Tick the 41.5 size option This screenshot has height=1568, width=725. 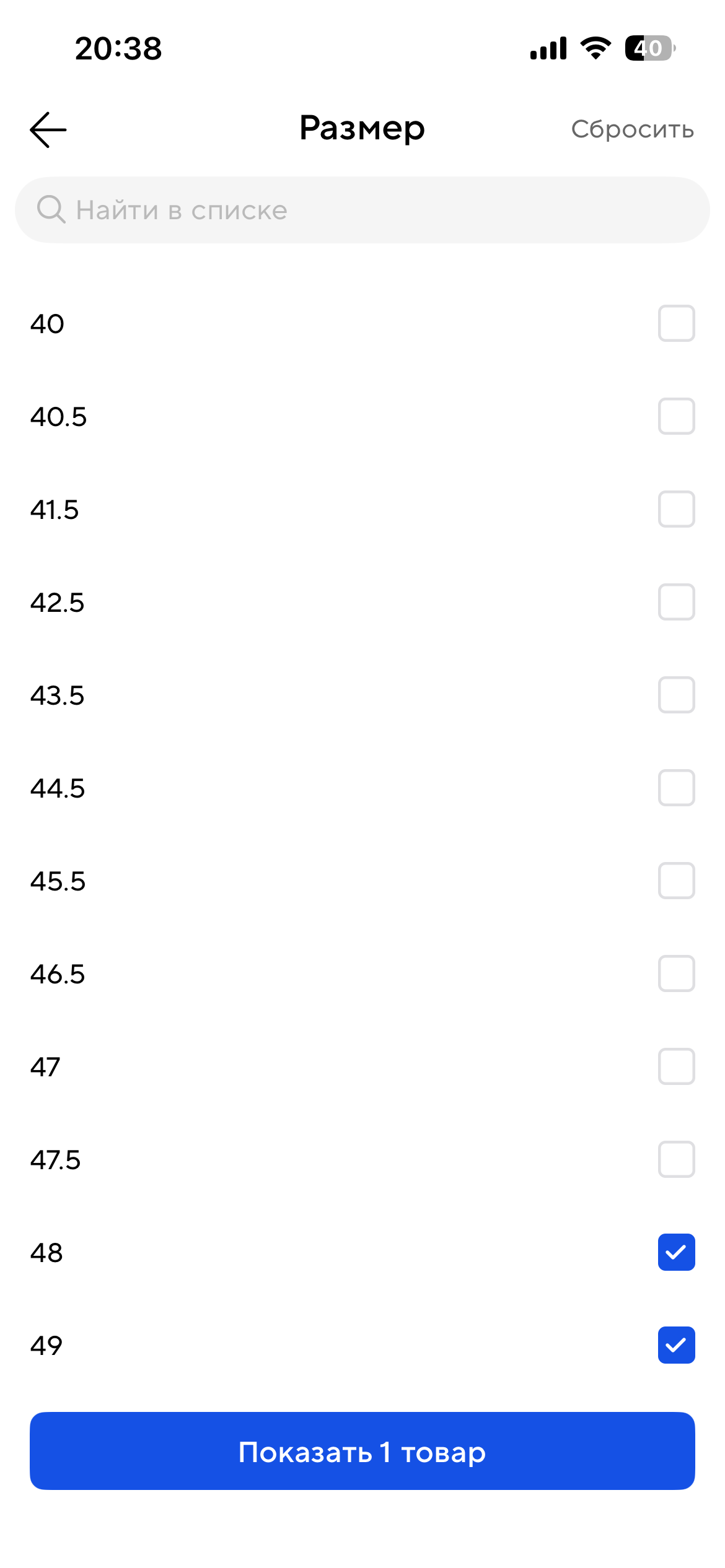676,509
